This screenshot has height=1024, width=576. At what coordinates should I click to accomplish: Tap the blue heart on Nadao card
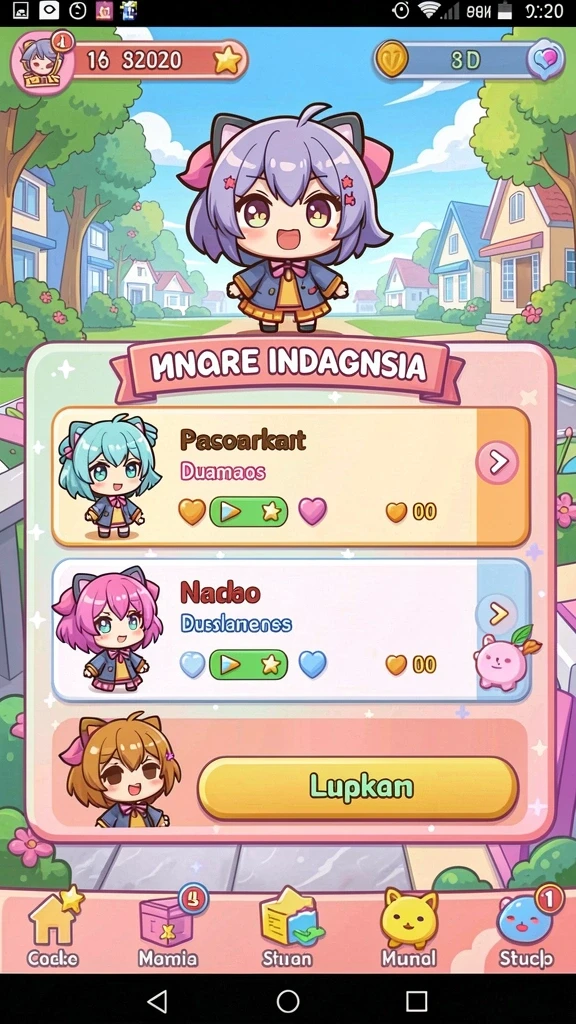coord(312,664)
